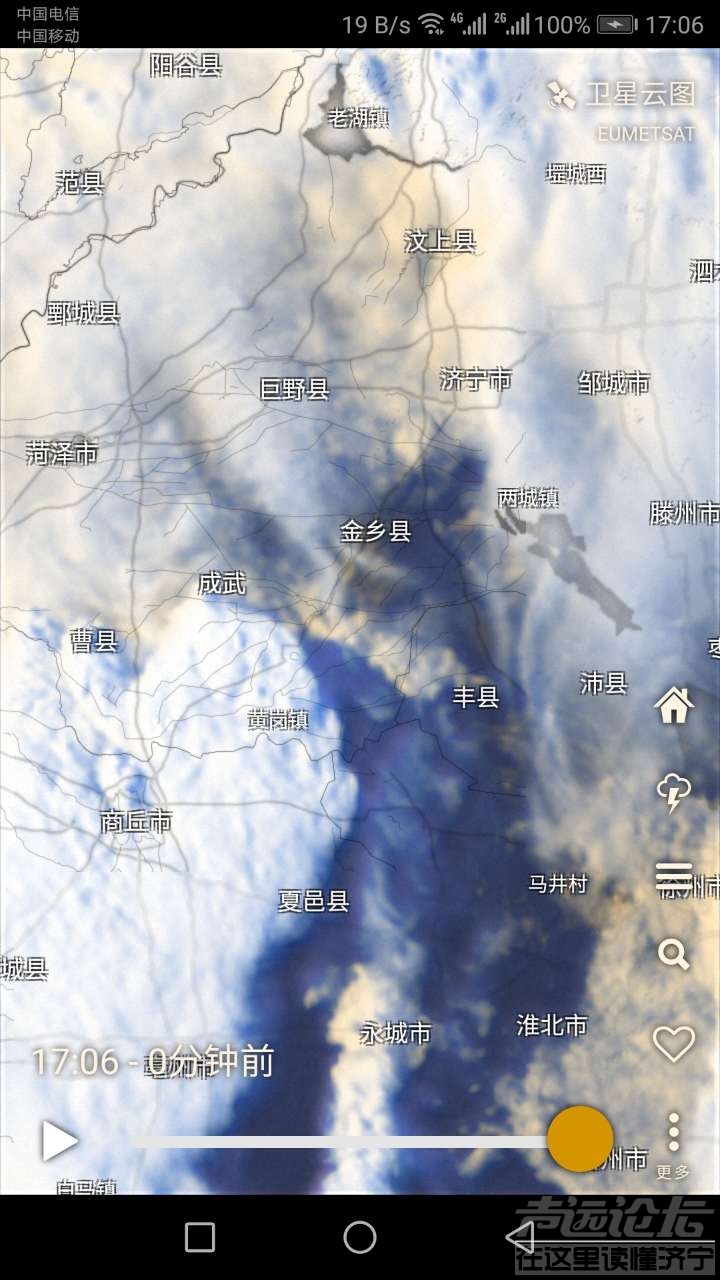Open the system recent apps view
The width and height of the screenshot is (720, 1280).
click(x=200, y=1237)
